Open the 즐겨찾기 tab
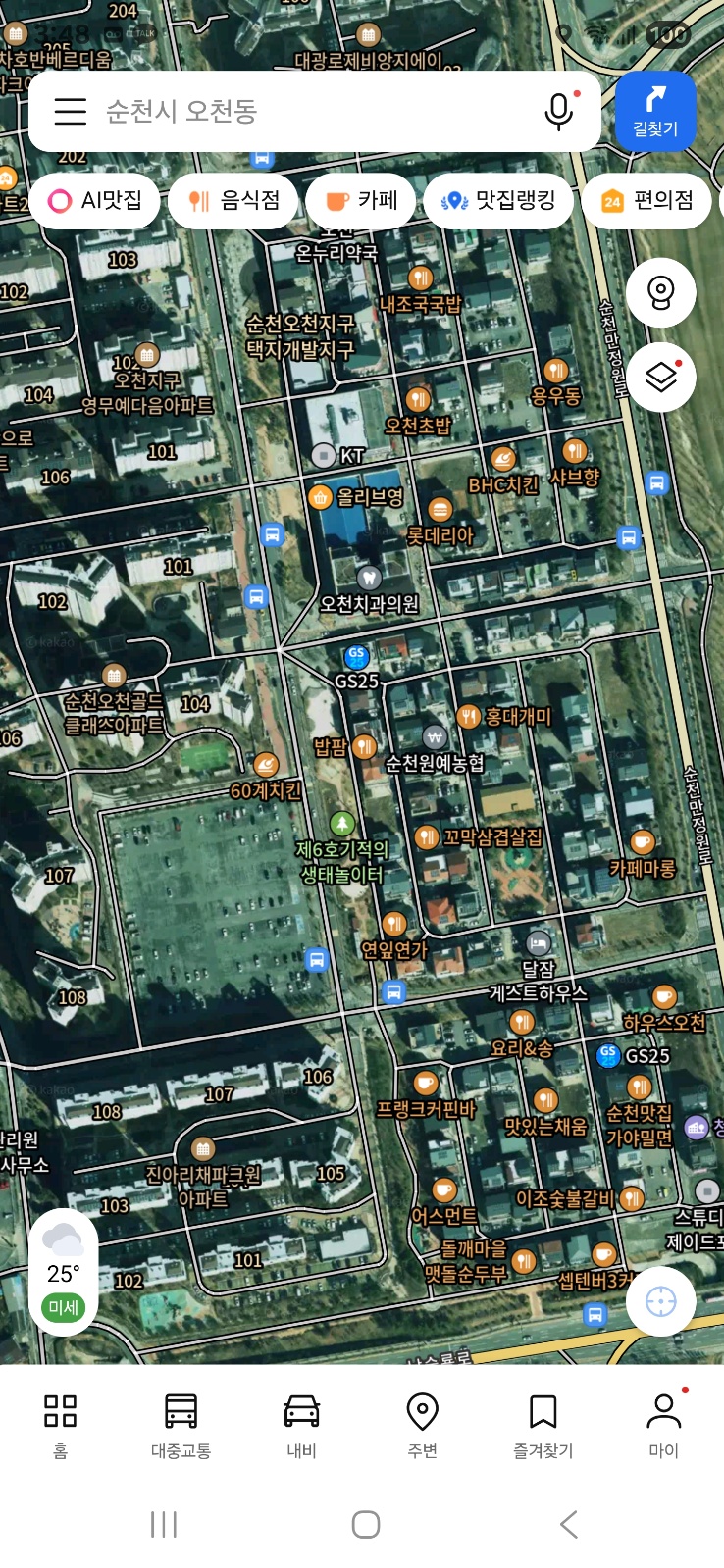 pyautogui.click(x=543, y=1424)
